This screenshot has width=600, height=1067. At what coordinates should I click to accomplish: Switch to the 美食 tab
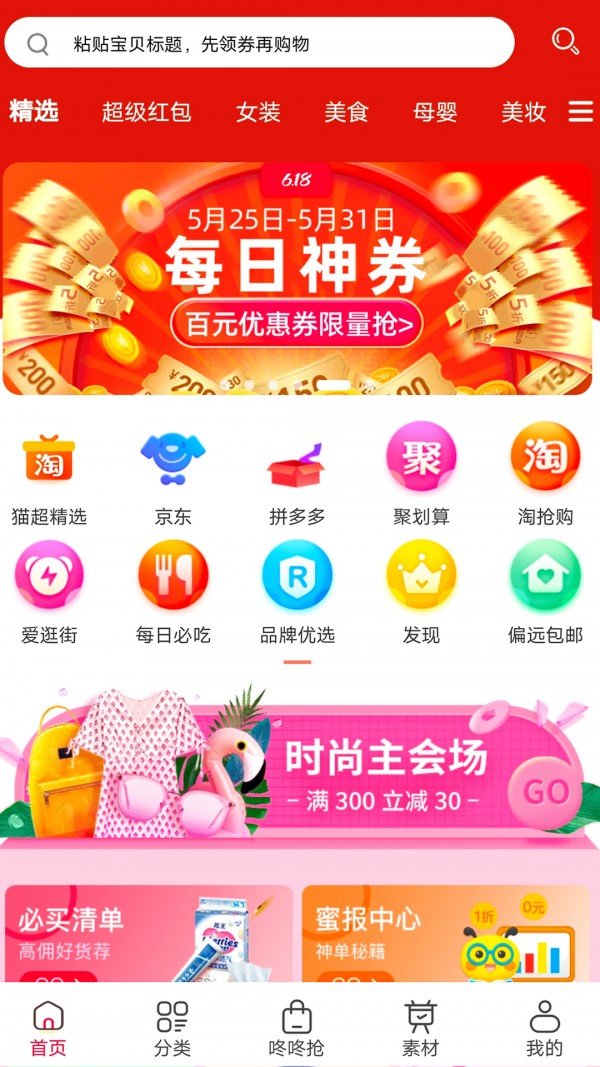[346, 112]
